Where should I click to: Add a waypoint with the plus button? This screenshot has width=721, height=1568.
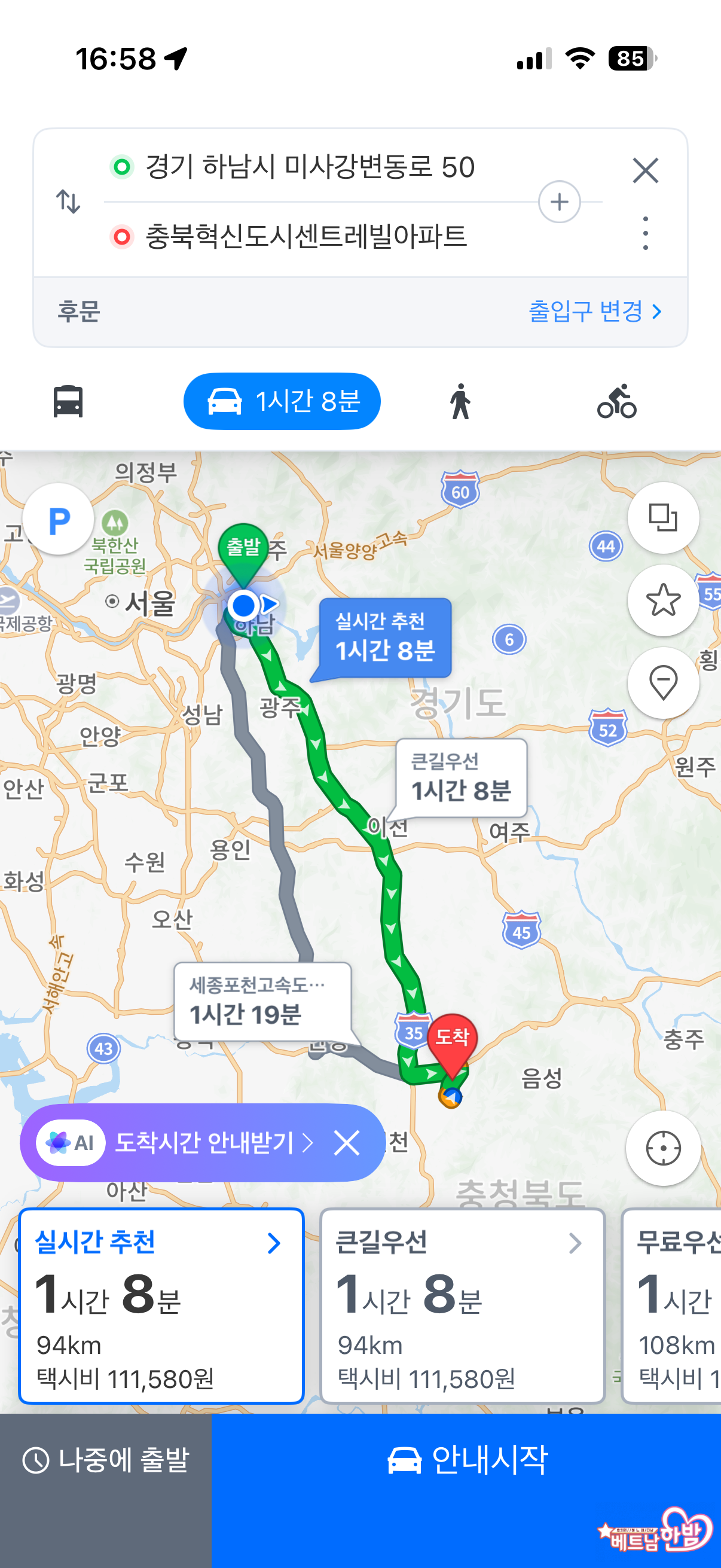[x=558, y=202]
